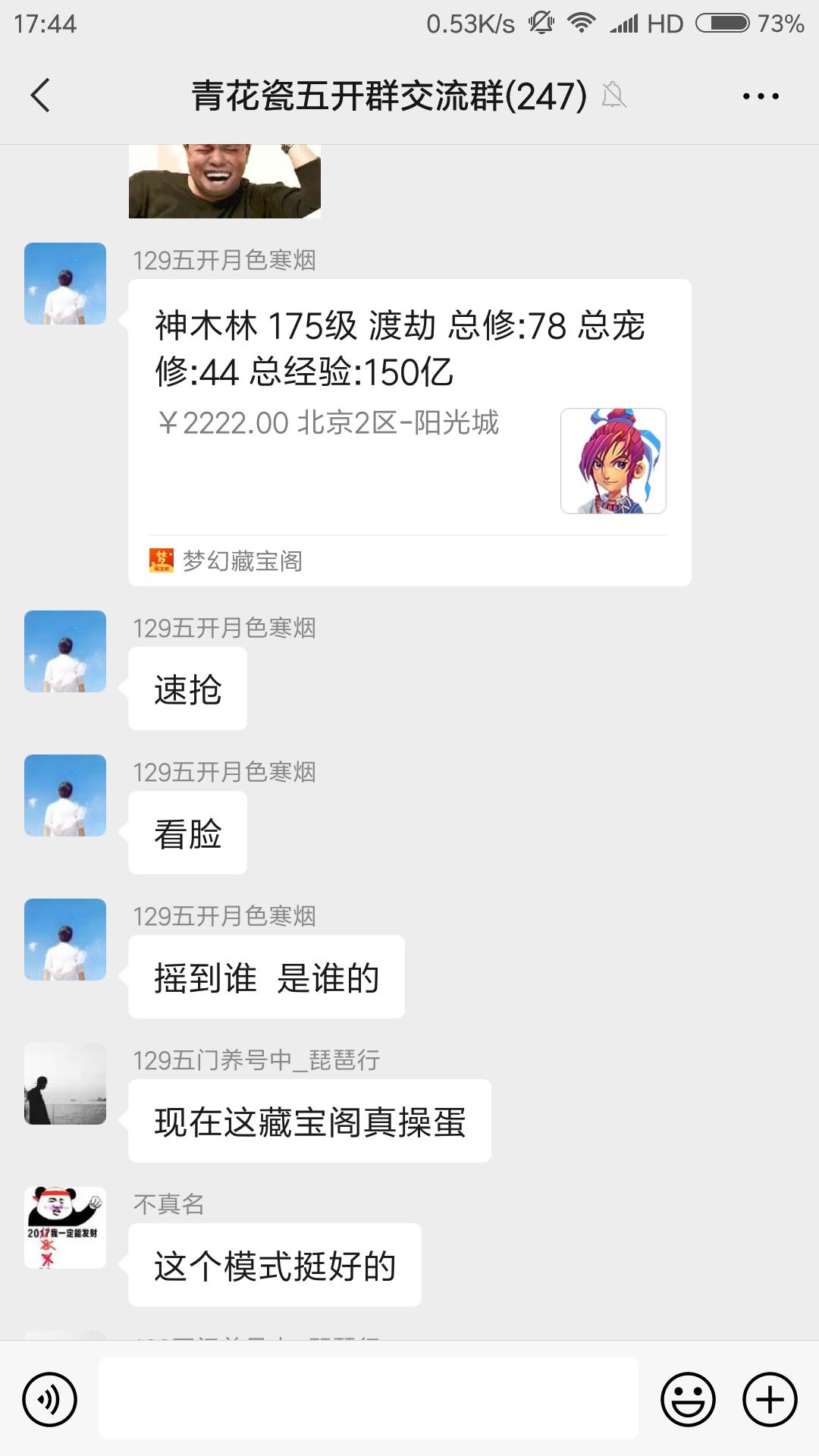Open the group chat overflow menu

760,96
